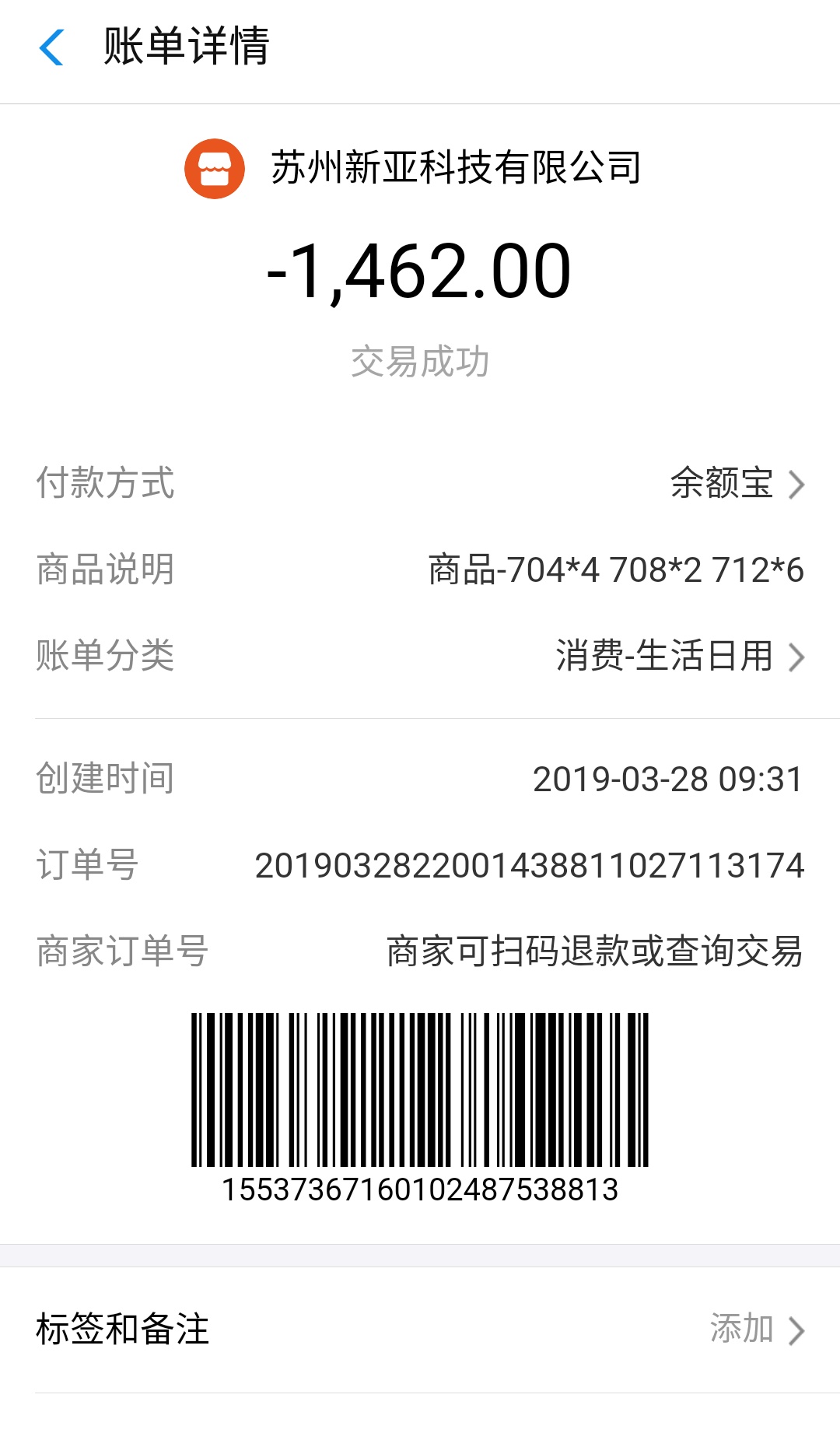
Task: Add a note in 标签和备注
Action: tap(420, 1330)
